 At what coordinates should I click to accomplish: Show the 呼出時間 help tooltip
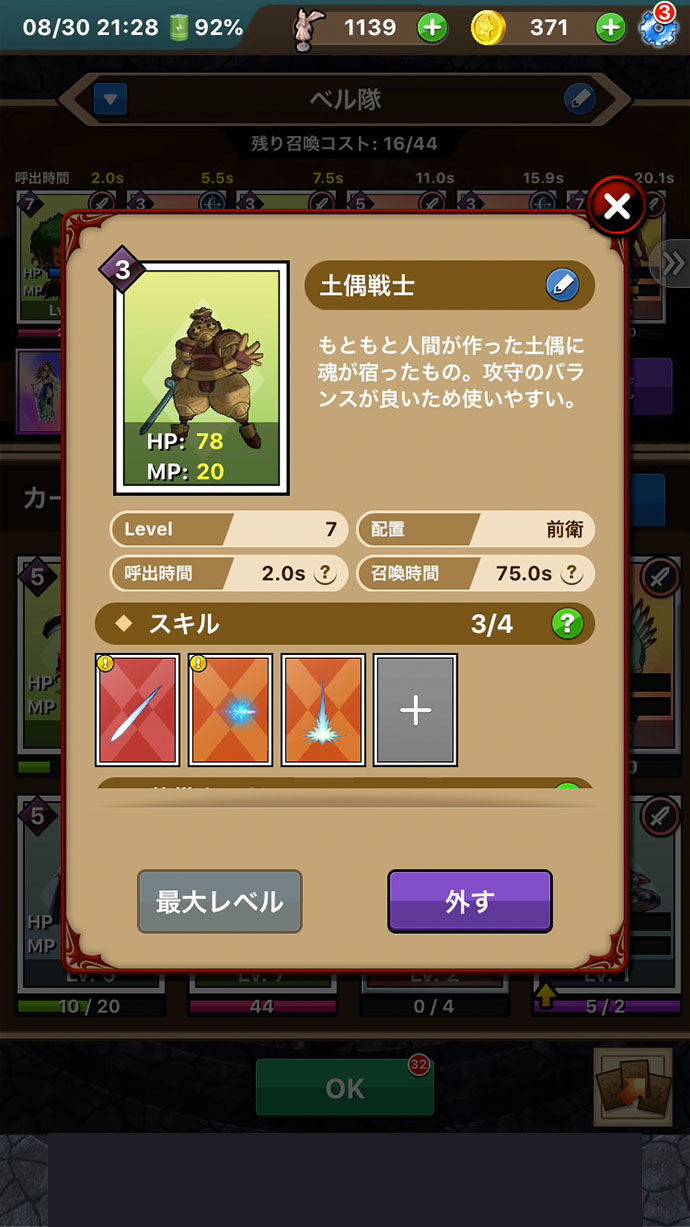[323, 574]
